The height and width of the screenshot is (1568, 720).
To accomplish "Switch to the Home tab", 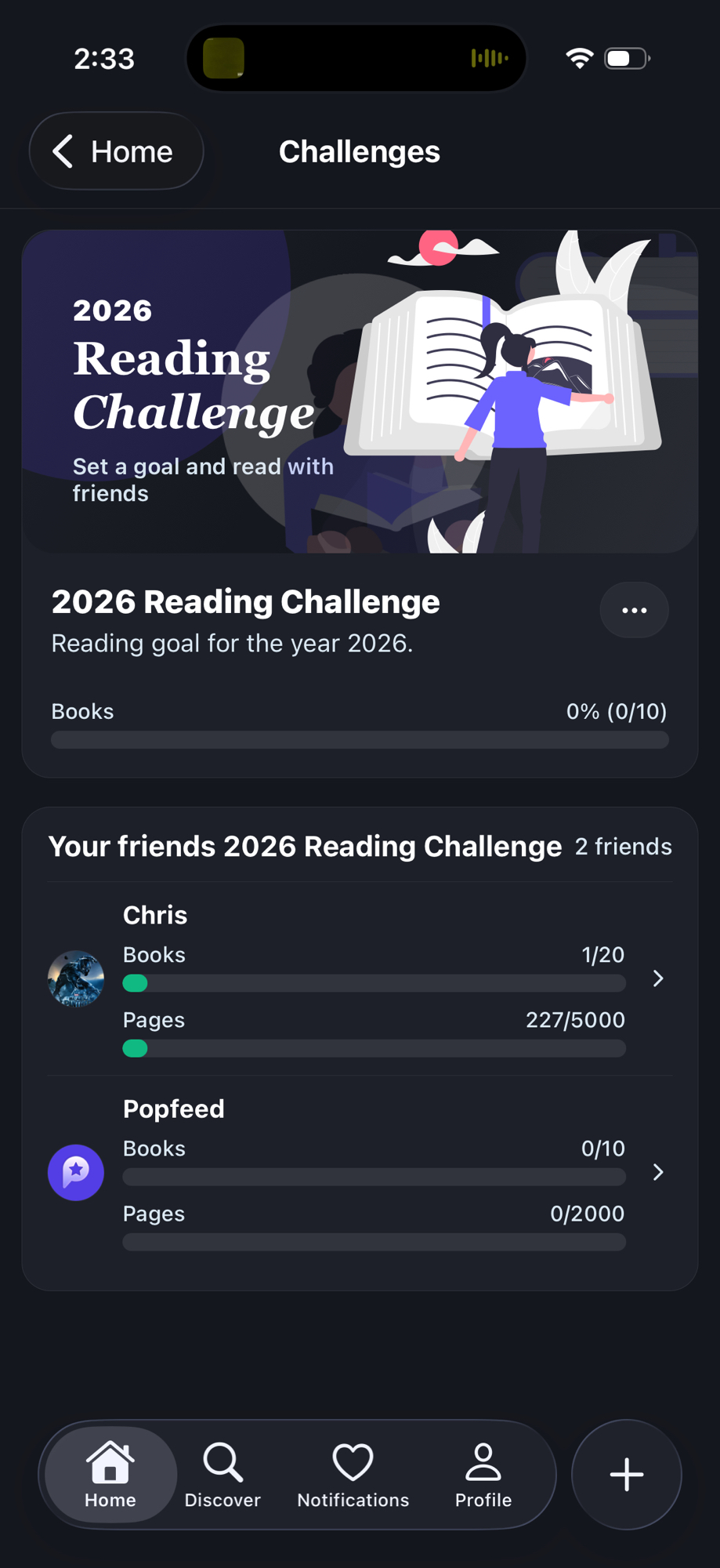I will click(x=110, y=1475).
